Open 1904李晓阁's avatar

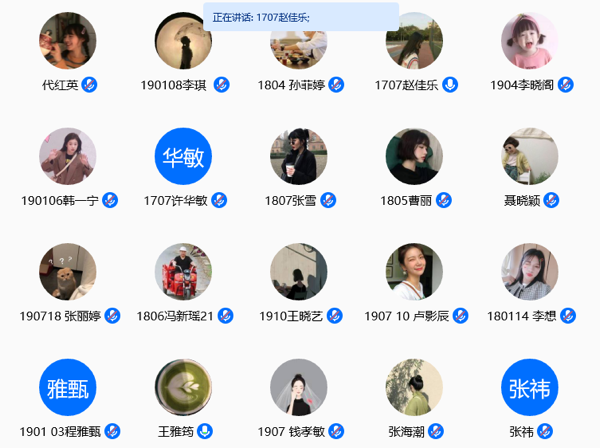530,41
